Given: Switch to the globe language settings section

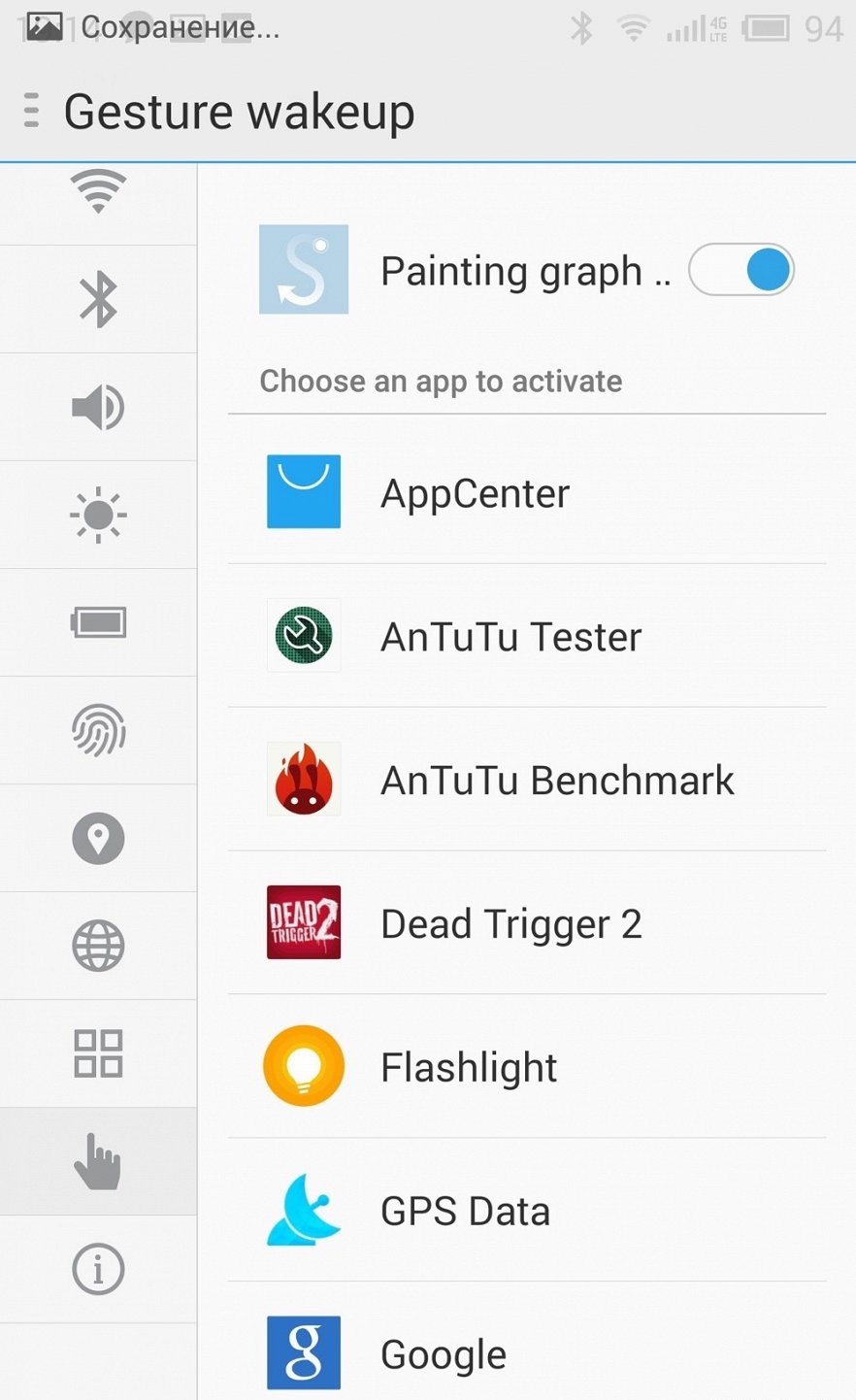Looking at the screenshot, I should pos(98,946).
